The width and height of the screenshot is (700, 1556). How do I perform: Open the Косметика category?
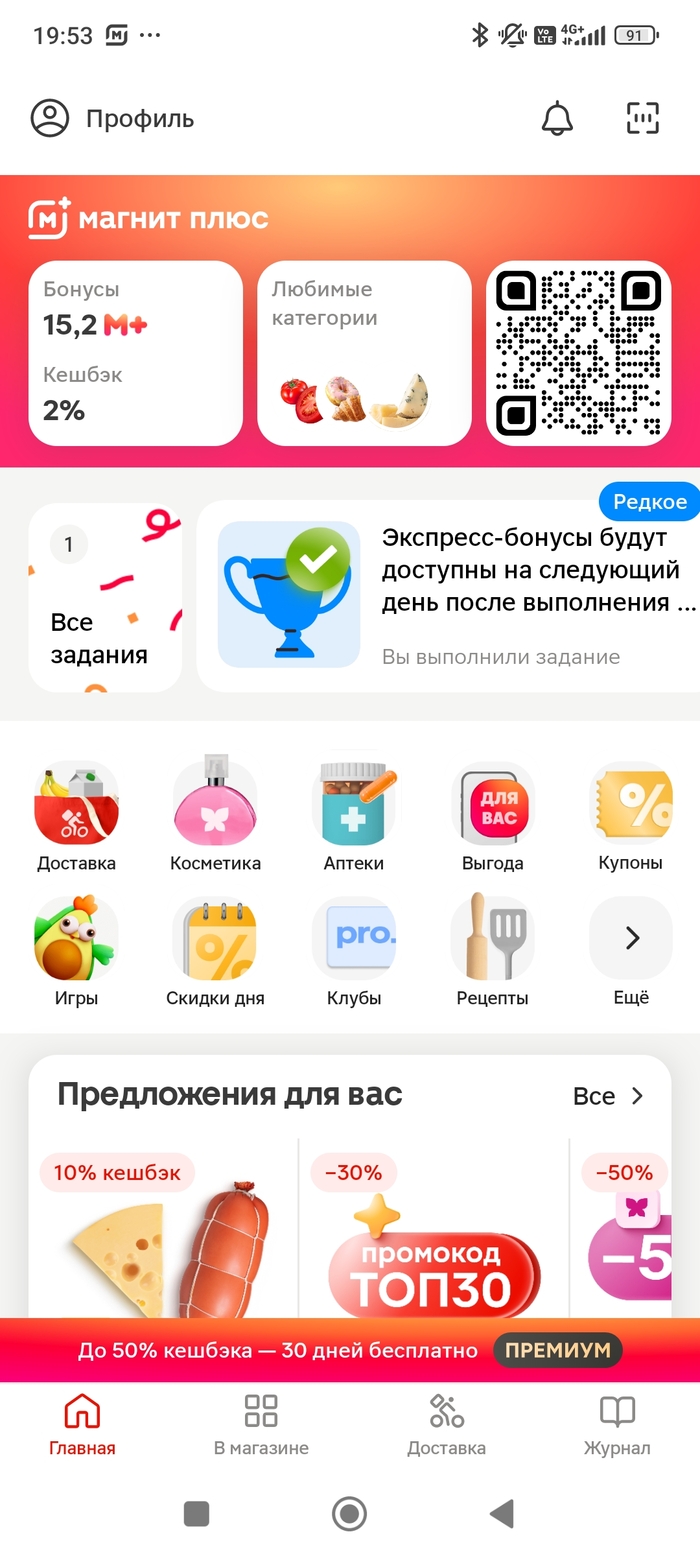pyautogui.click(x=215, y=817)
